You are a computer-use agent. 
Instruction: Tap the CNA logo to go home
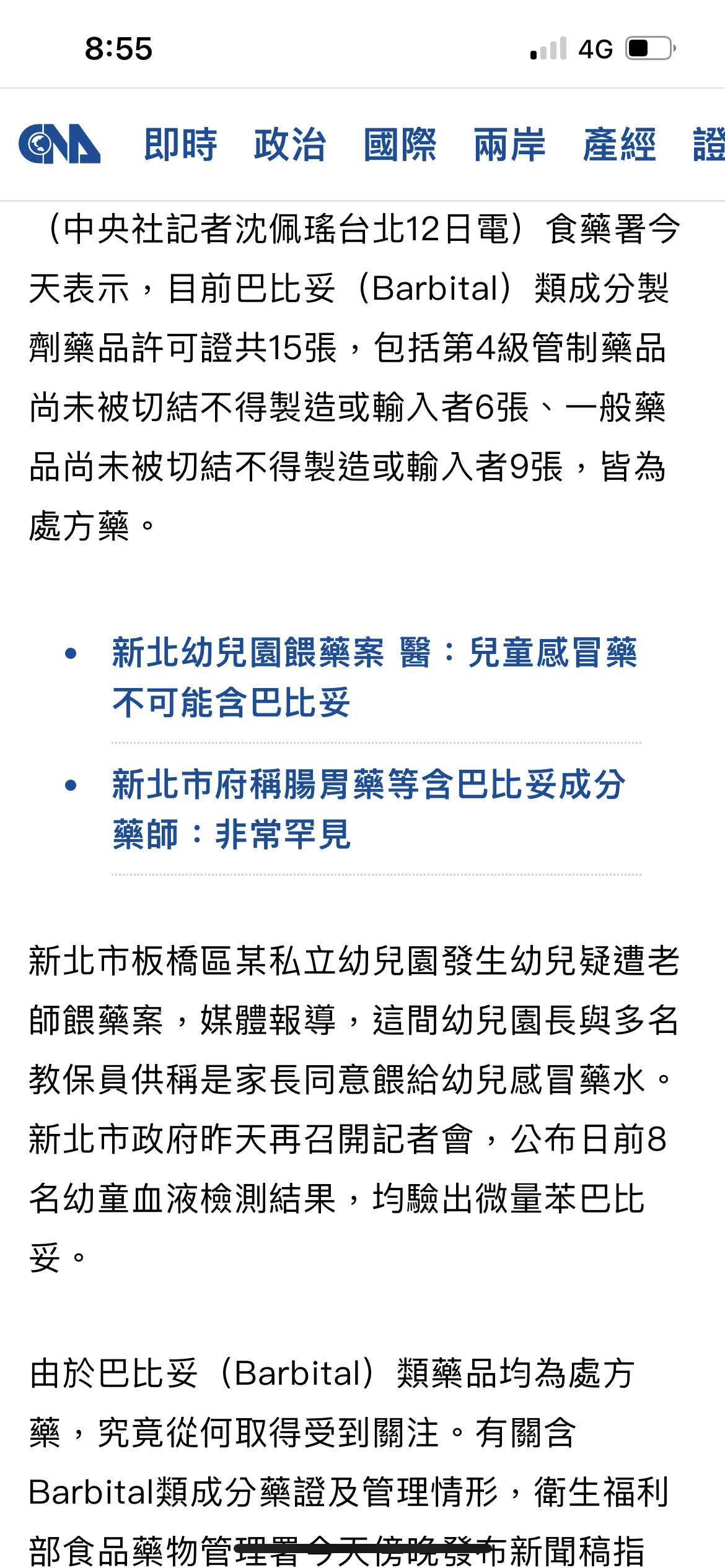click(x=59, y=144)
